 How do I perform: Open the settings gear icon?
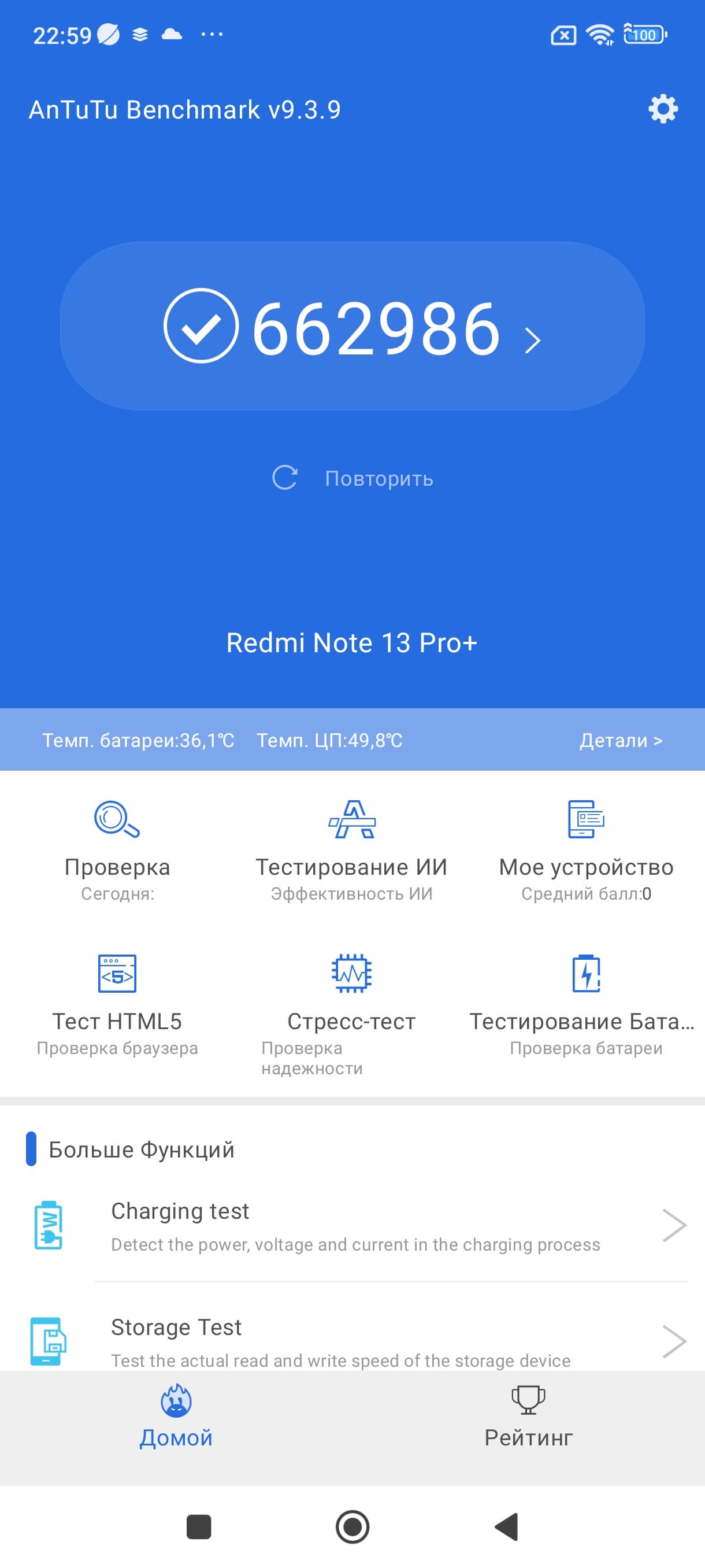click(x=662, y=110)
